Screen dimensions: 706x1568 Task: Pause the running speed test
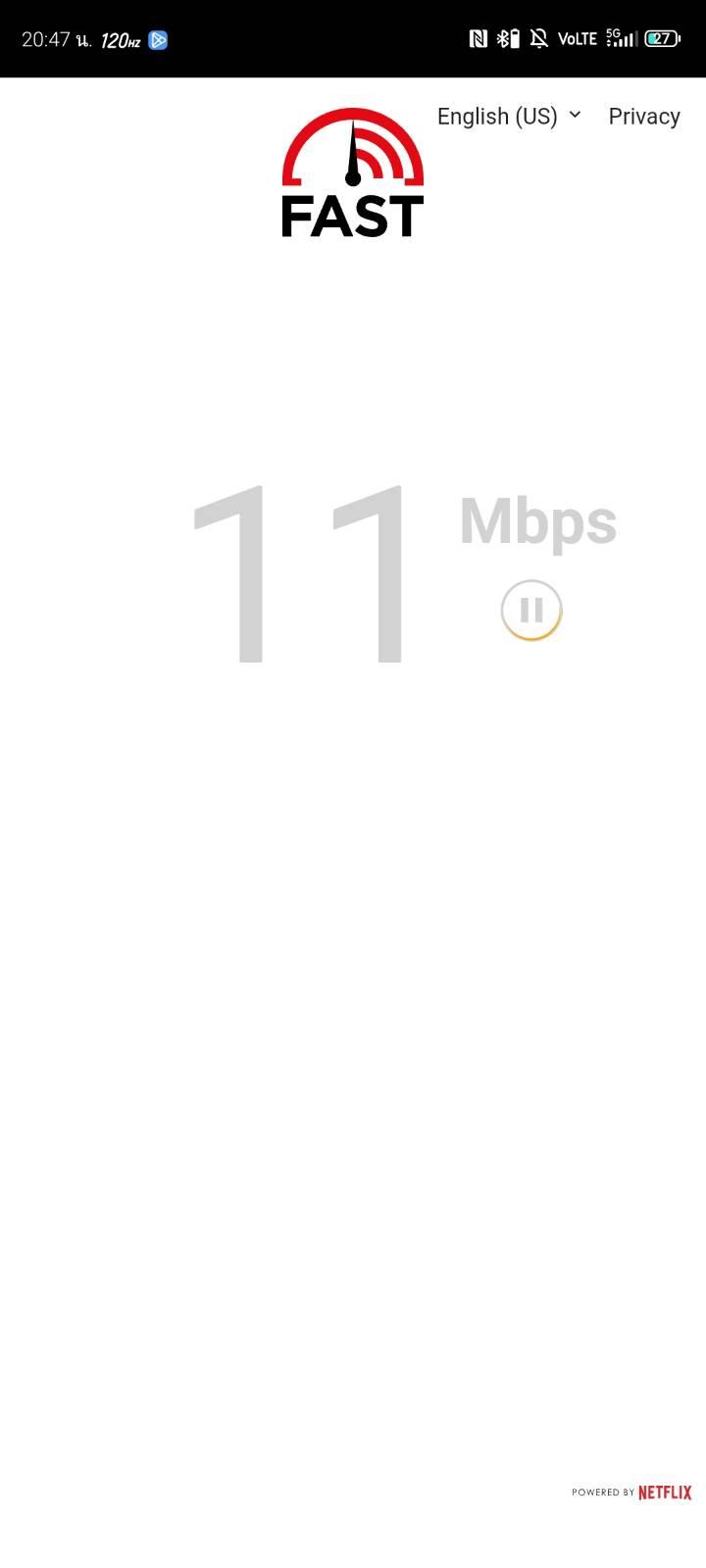coord(531,610)
